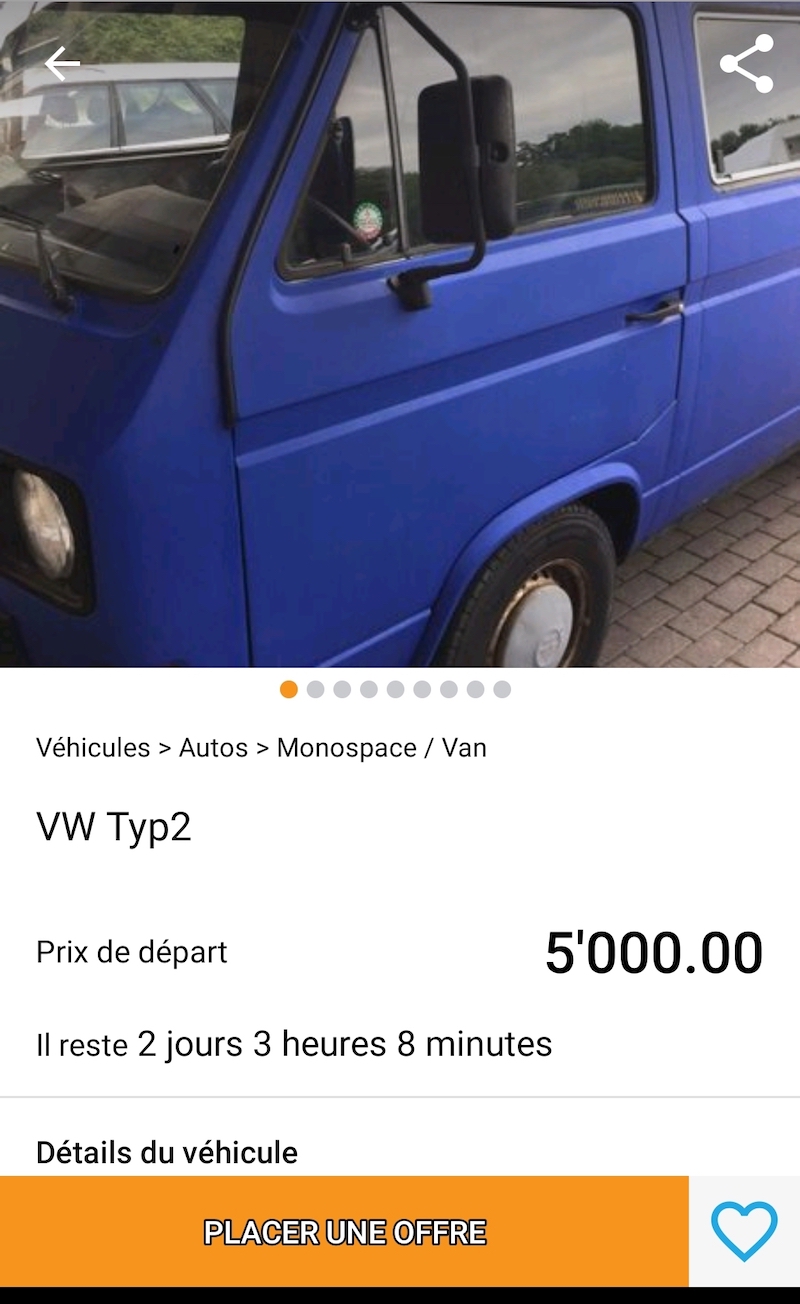Tap Placer une offre button
This screenshot has height=1304, width=800.
(x=344, y=1231)
